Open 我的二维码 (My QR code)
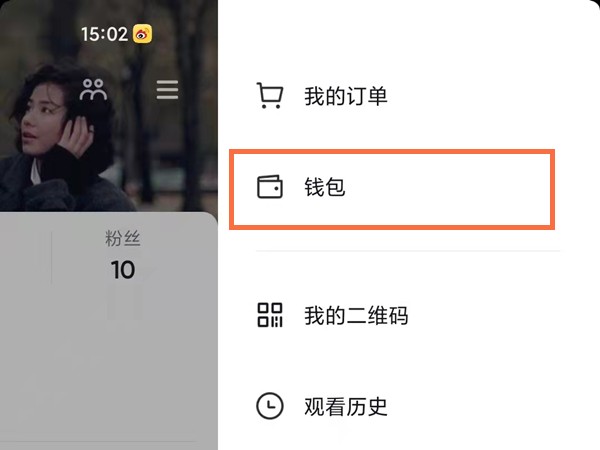Image resolution: width=600 pixels, height=450 pixels. click(x=355, y=317)
